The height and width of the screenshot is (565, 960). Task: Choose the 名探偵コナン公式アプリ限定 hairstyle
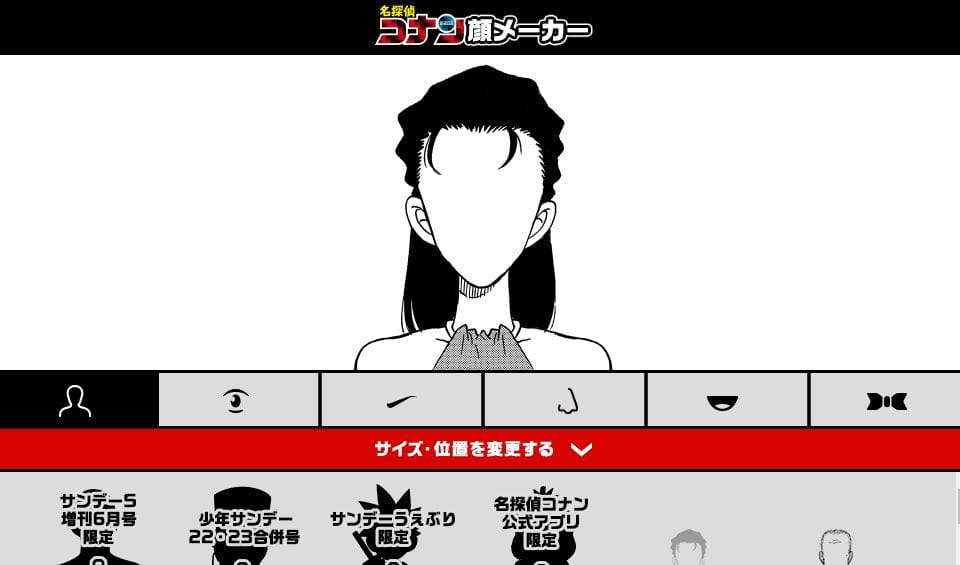click(541, 525)
